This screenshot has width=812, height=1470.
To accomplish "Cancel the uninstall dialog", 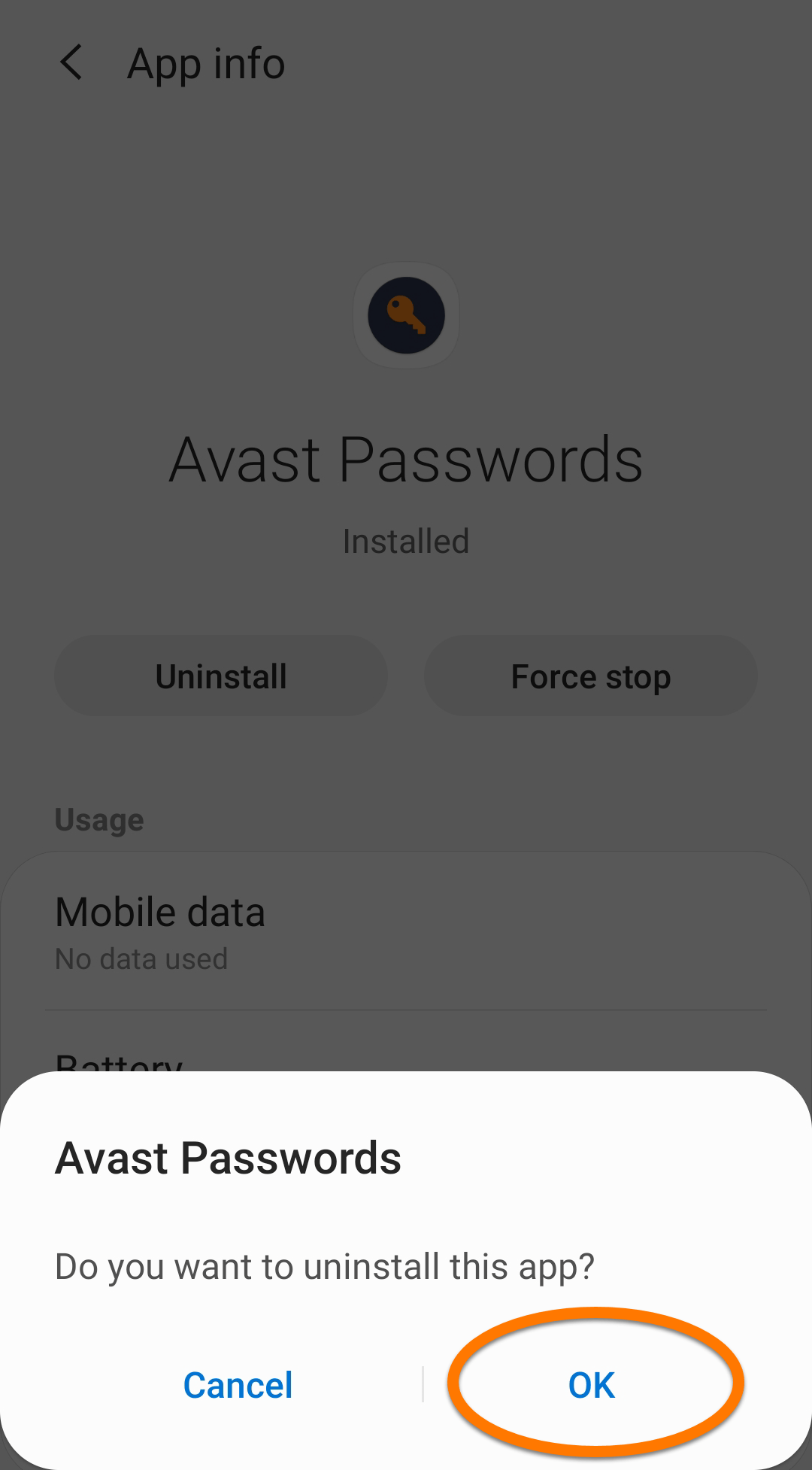I will [x=238, y=1385].
